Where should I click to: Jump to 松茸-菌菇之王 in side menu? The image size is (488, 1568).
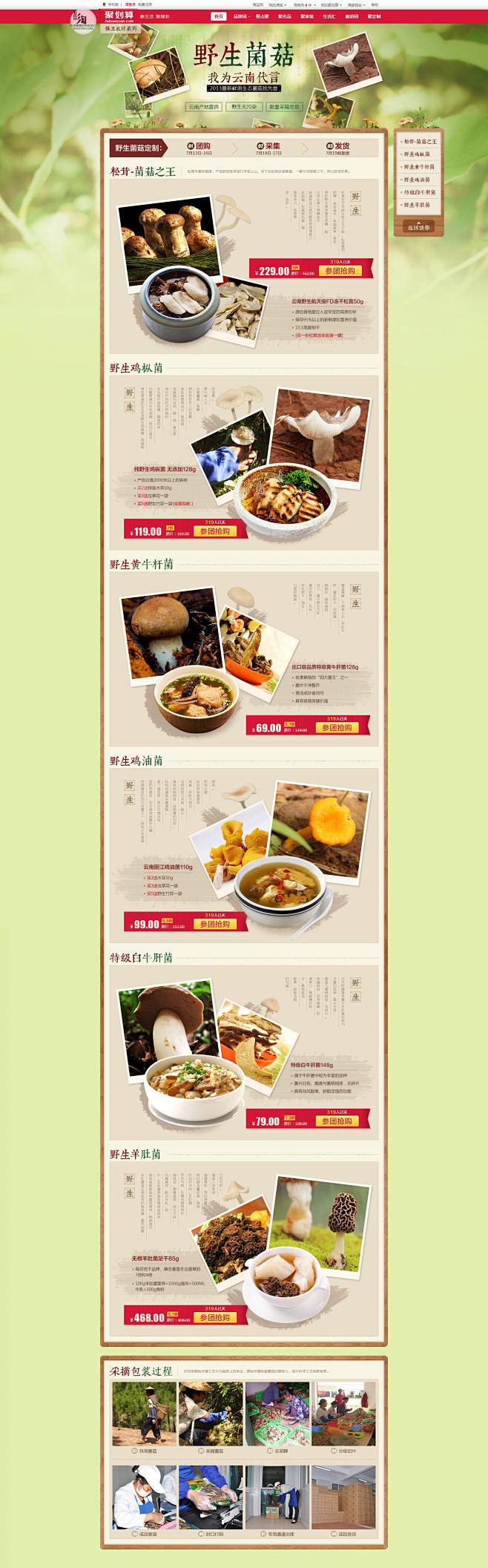pos(420,141)
